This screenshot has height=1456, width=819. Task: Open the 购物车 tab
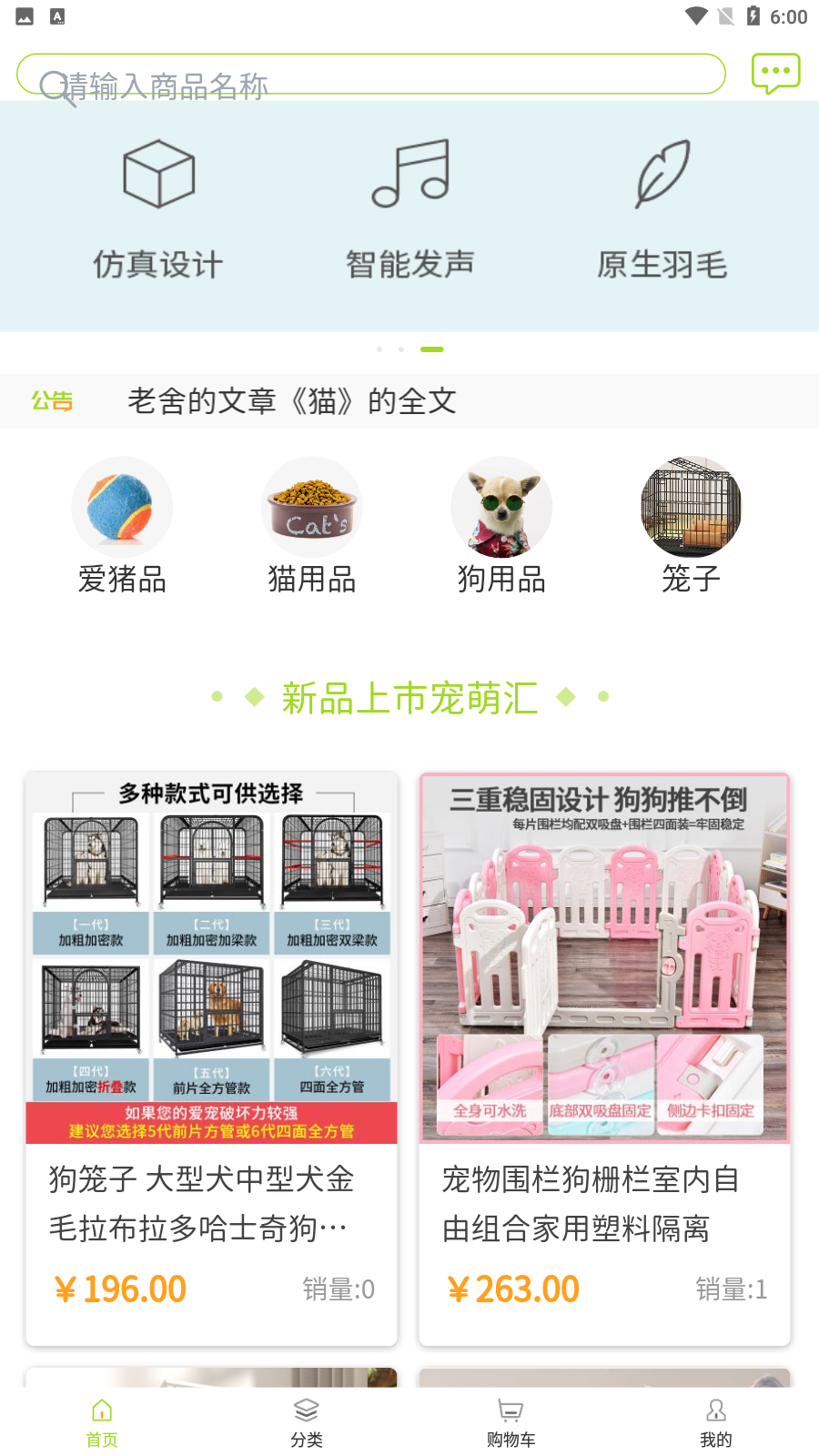(x=511, y=1421)
